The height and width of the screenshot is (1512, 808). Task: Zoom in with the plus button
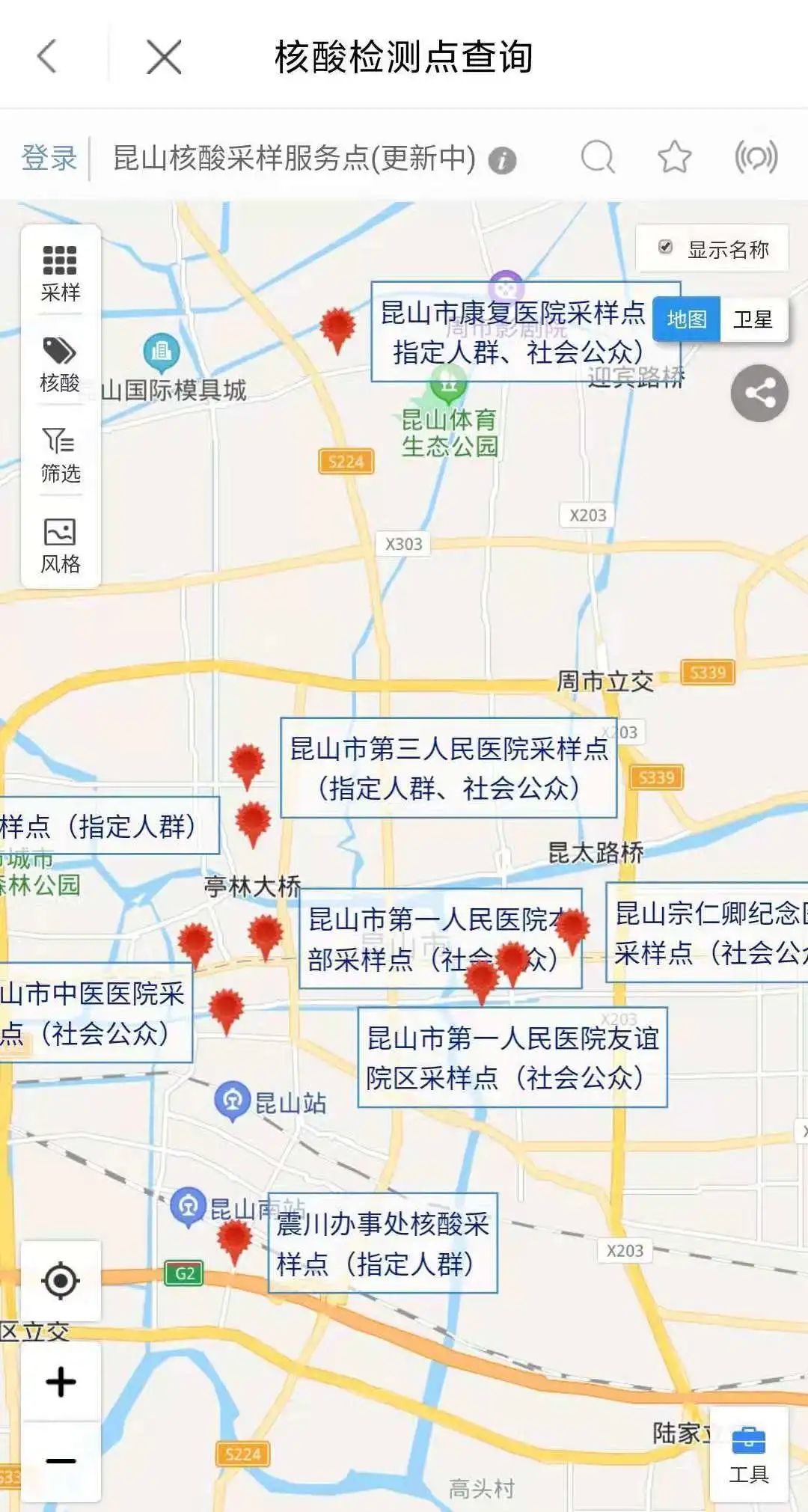[x=61, y=1382]
